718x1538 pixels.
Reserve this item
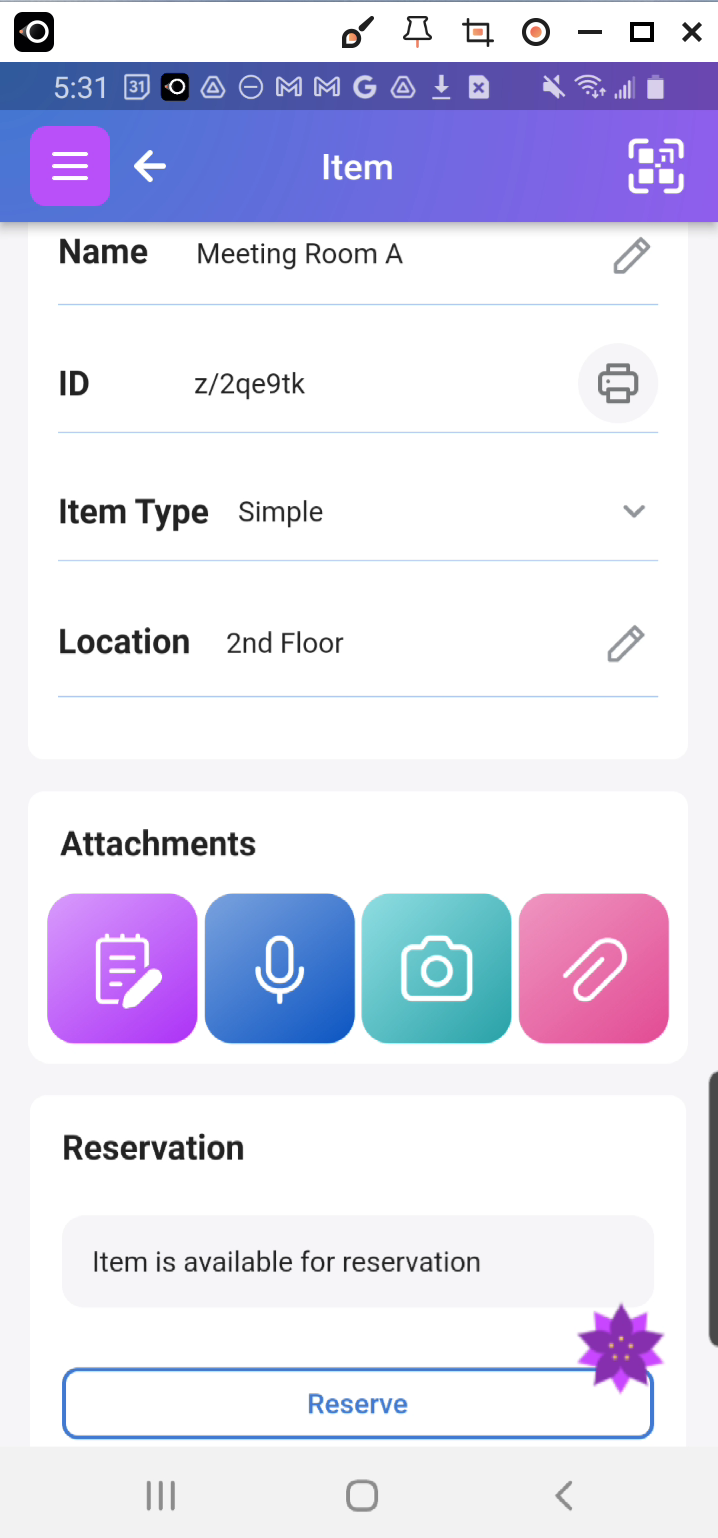point(357,1404)
